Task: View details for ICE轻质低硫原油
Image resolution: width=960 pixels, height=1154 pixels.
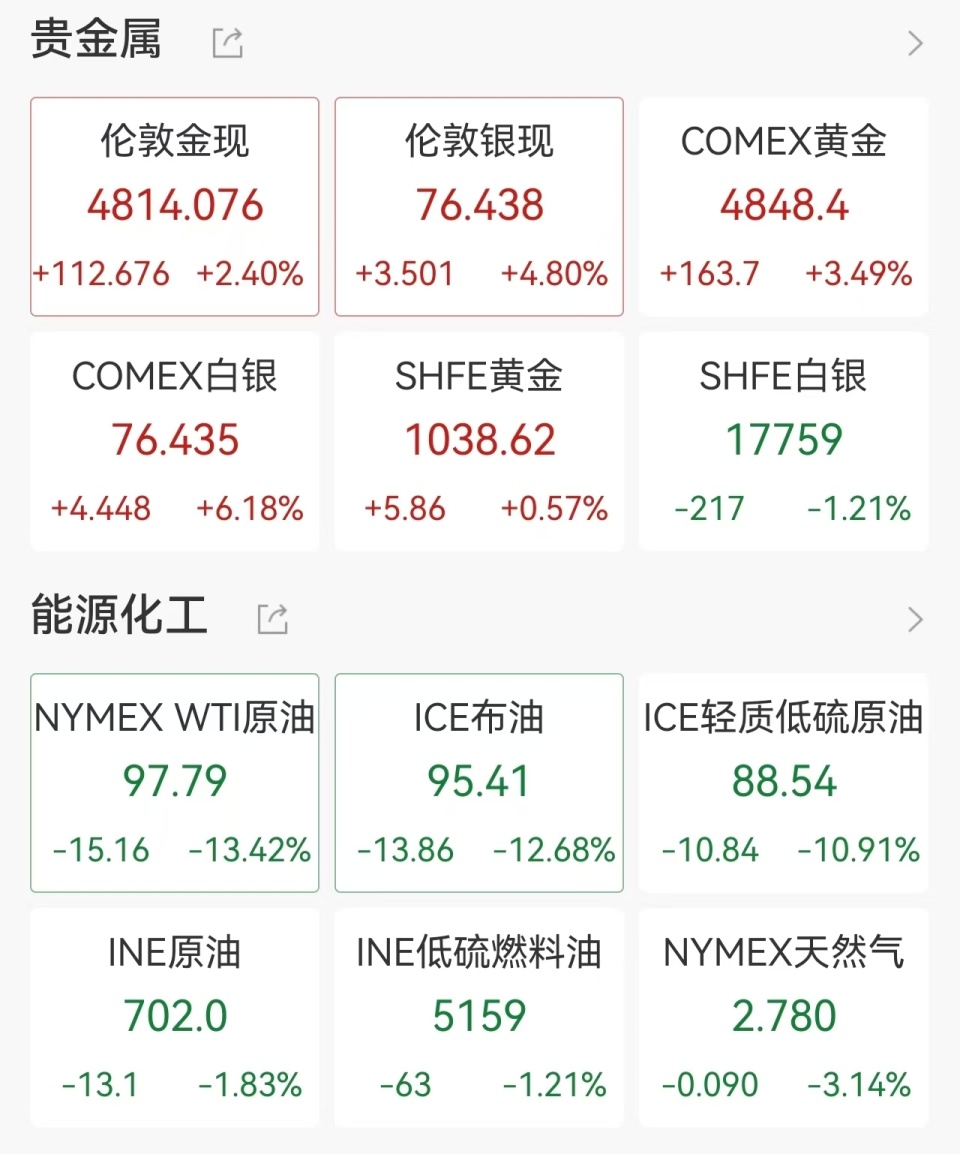Action: 783,783
